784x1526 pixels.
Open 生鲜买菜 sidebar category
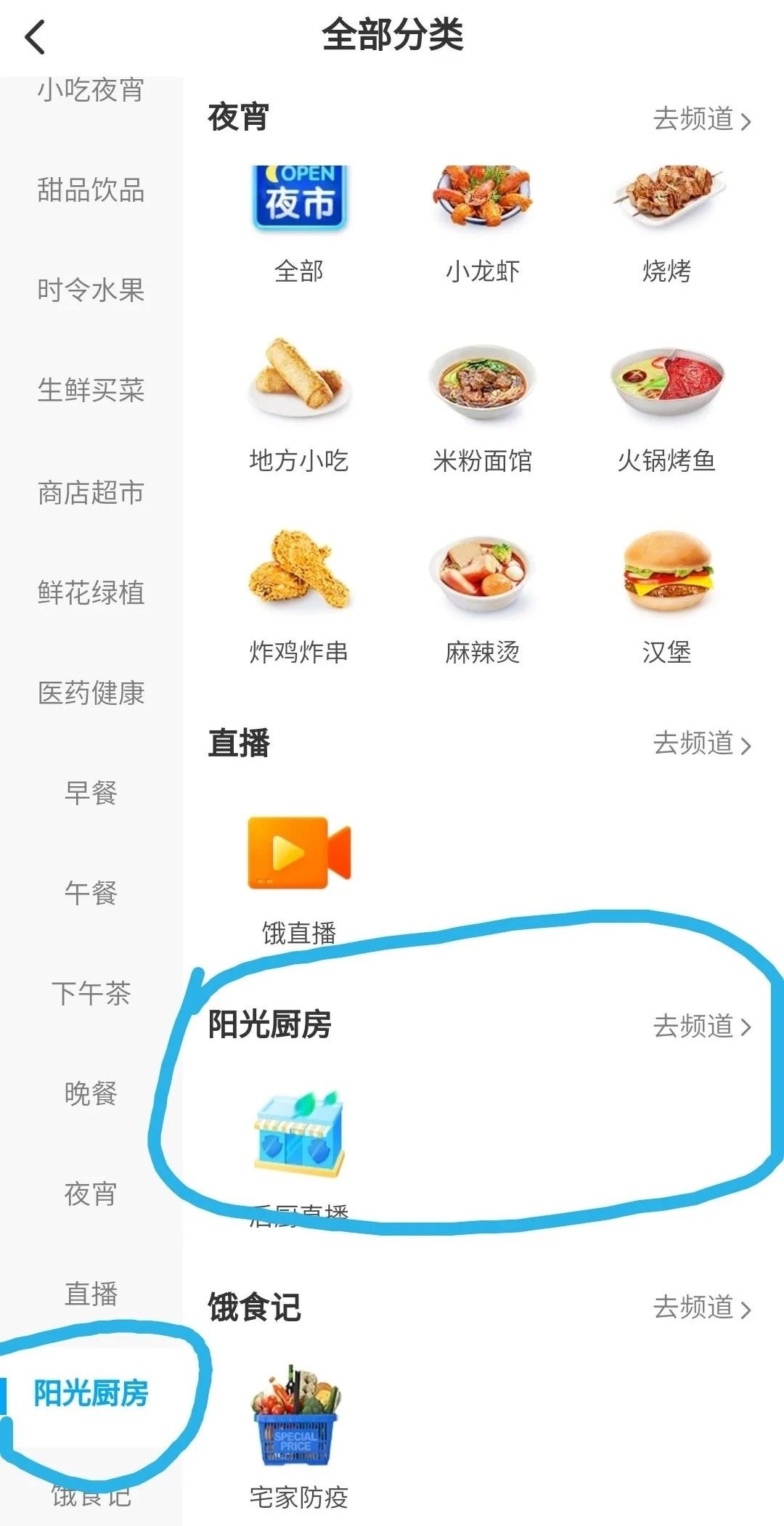click(x=91, y=391)
